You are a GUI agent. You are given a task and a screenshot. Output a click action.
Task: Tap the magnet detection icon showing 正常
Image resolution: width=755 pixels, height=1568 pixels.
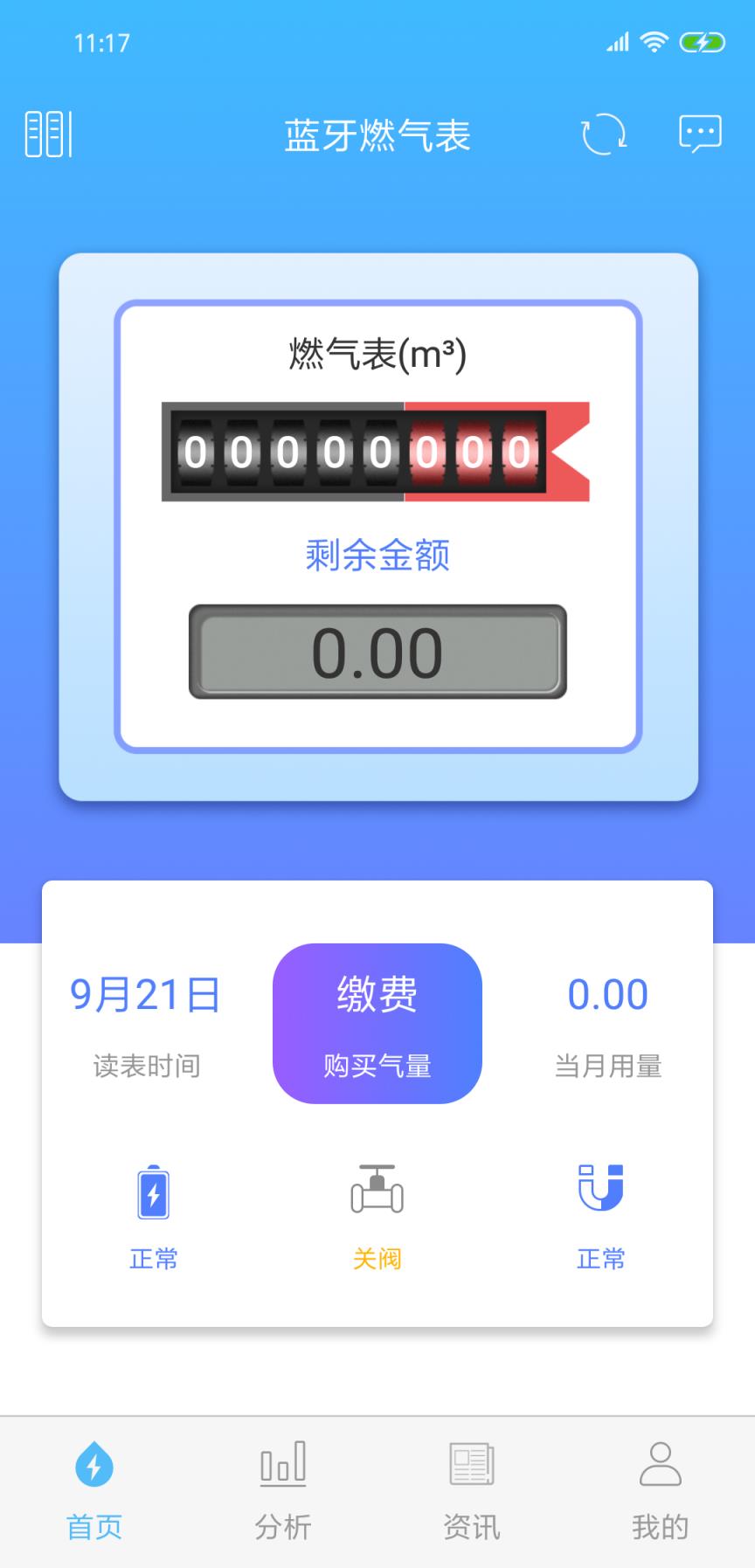[x=600, y=1191]
